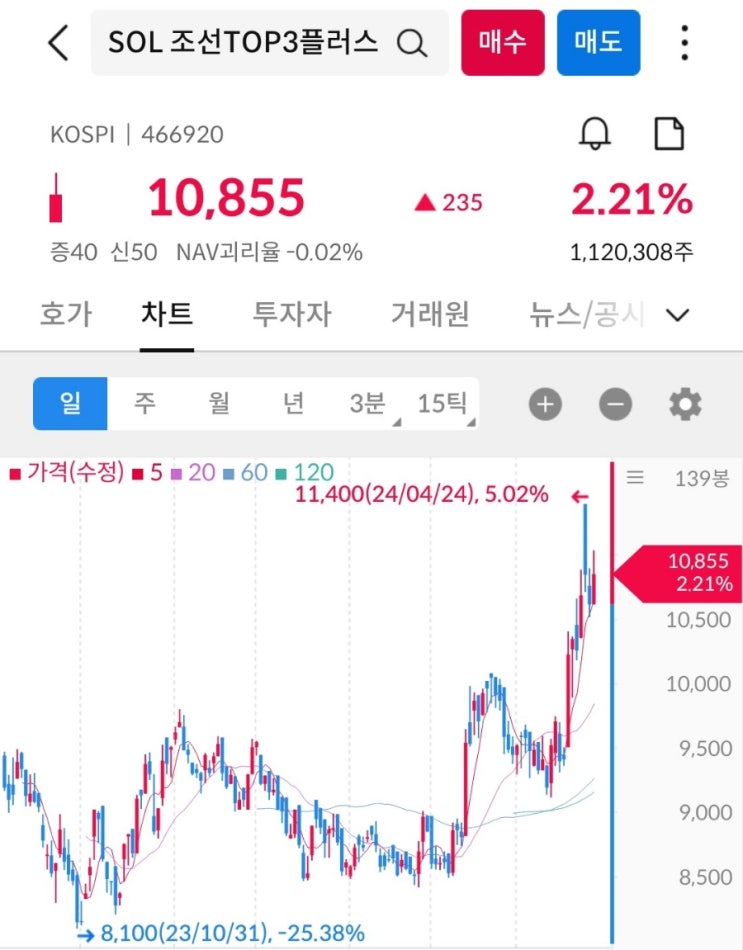Zoom out of the chart with the minus icon

point(615,404)
